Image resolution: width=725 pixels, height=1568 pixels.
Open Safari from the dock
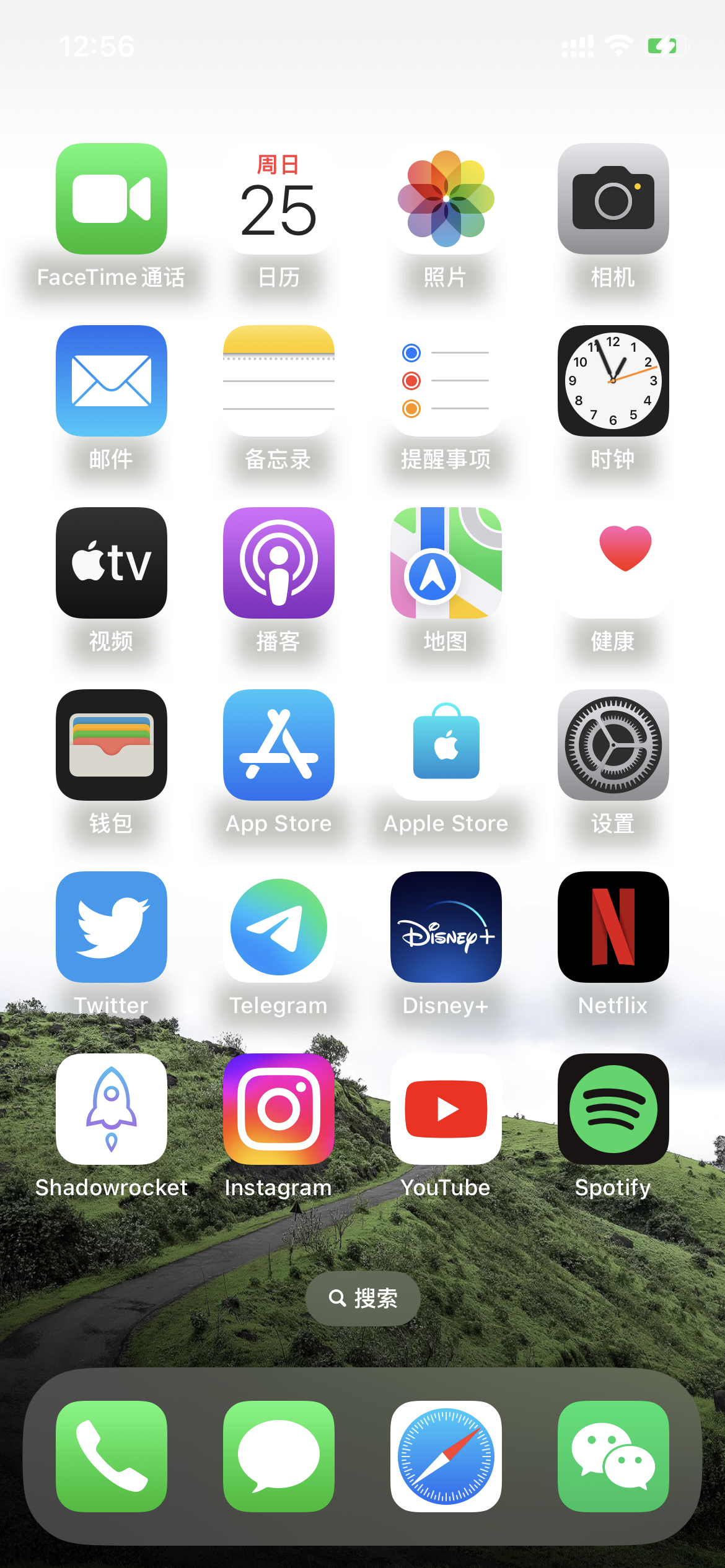click(446, 1456)
